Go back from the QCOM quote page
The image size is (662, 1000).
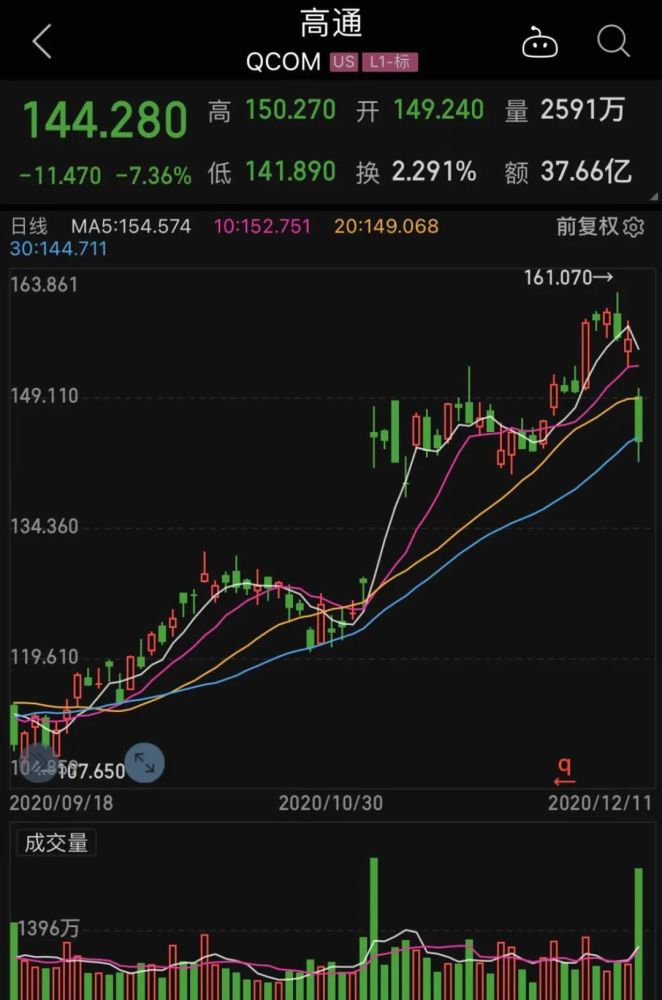click(x=42, y=42)
